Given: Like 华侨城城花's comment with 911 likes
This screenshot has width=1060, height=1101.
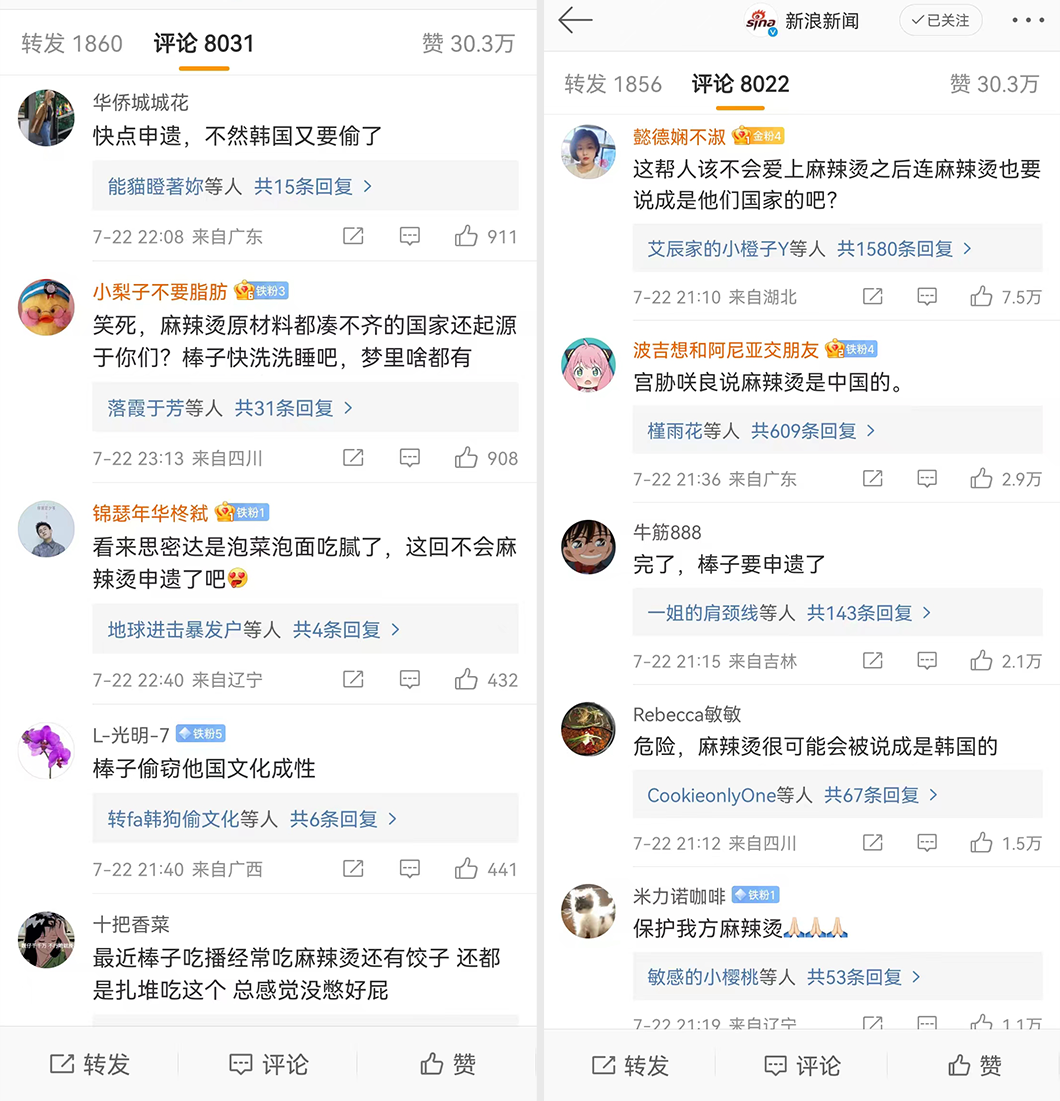Looking at the screenshot, I should pos(467,237).
